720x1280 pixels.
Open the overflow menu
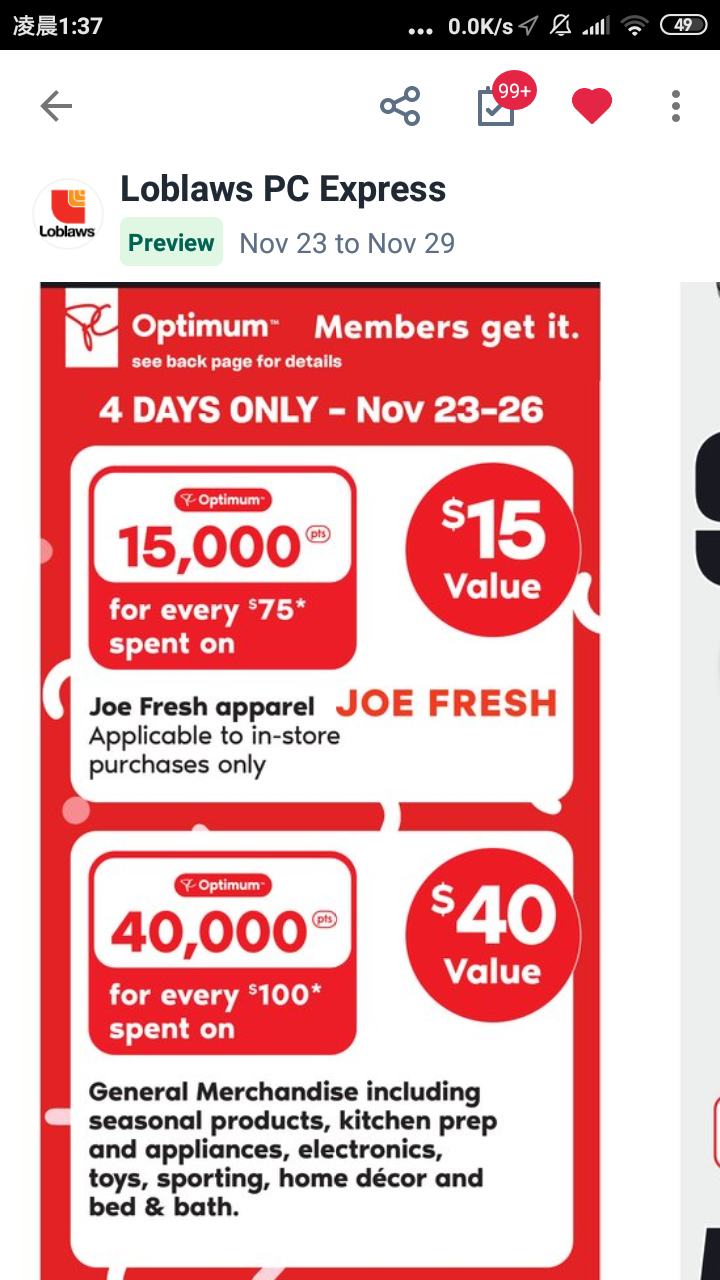click(x=676, y=106)
